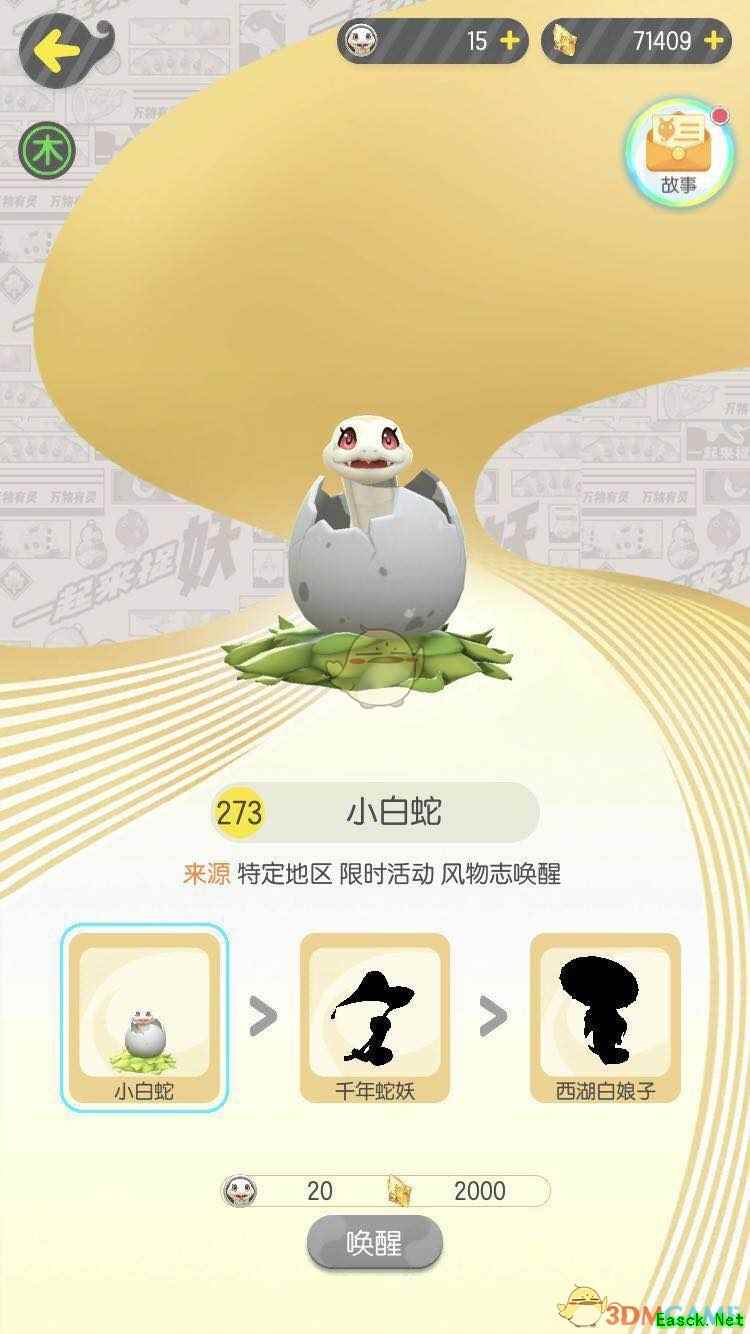The image size is (750, 1334).
Task: View the 千年蛇妖 evolution card
Action: [x=374, y=1017]
